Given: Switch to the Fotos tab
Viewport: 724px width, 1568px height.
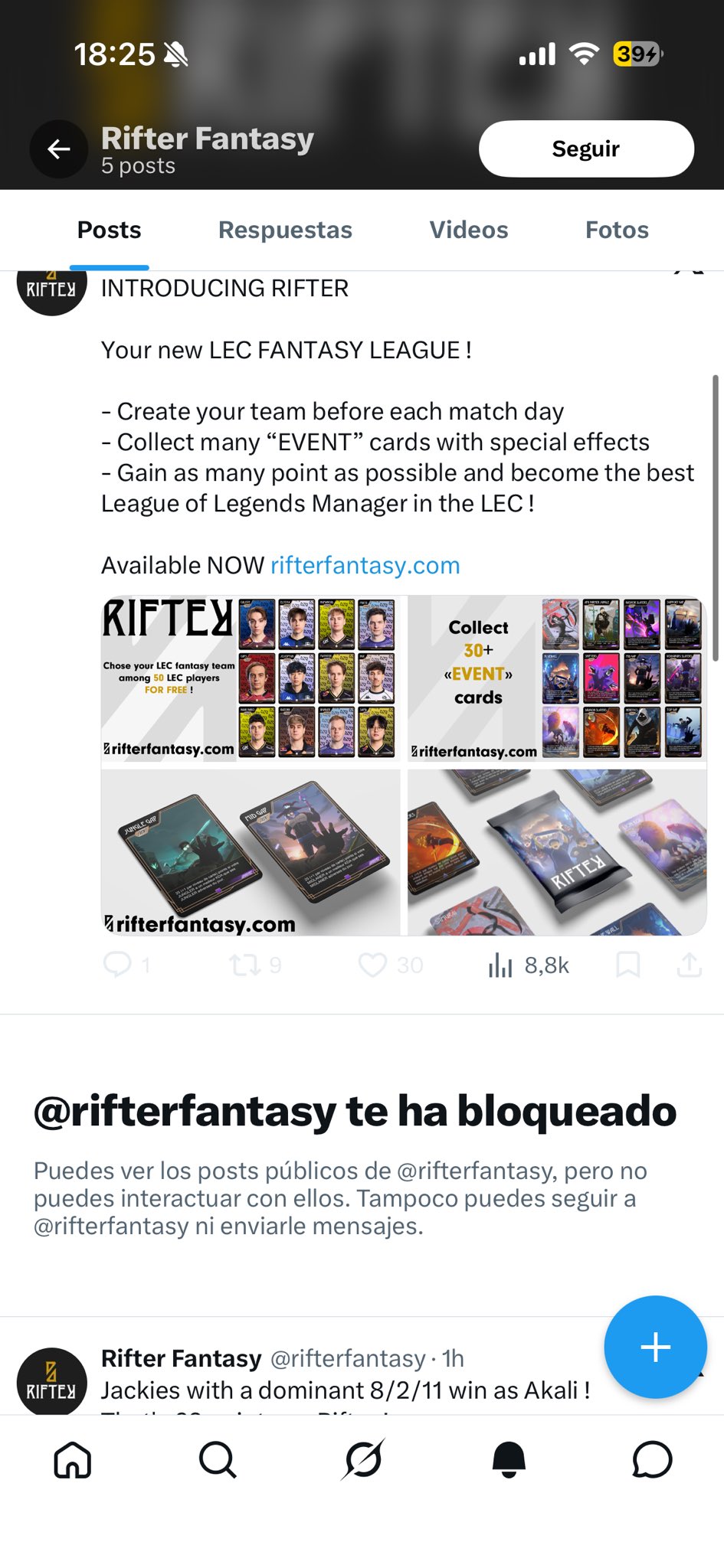Looking at the screenshot, I should pos(617,230).
